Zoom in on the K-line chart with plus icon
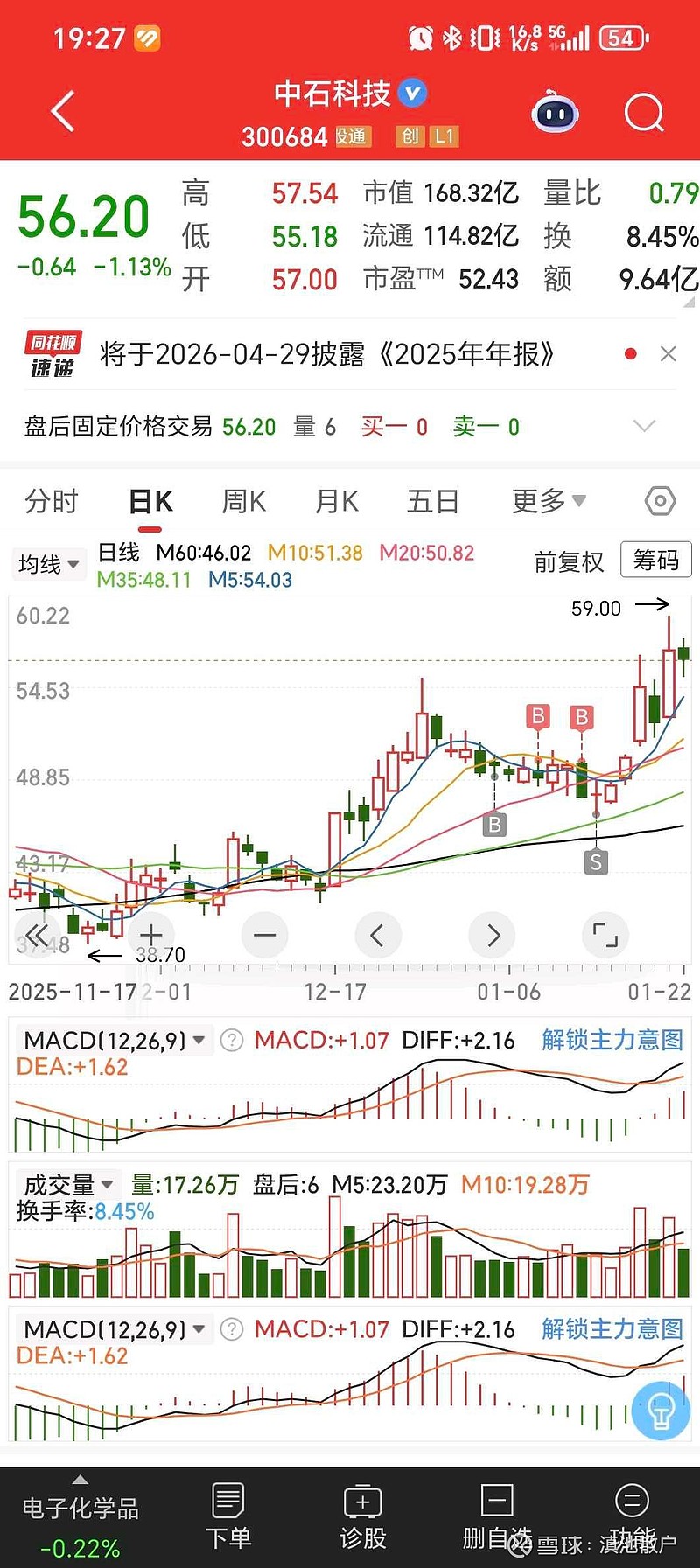Viewport: 700px width, 1568px height. point(150,935)
